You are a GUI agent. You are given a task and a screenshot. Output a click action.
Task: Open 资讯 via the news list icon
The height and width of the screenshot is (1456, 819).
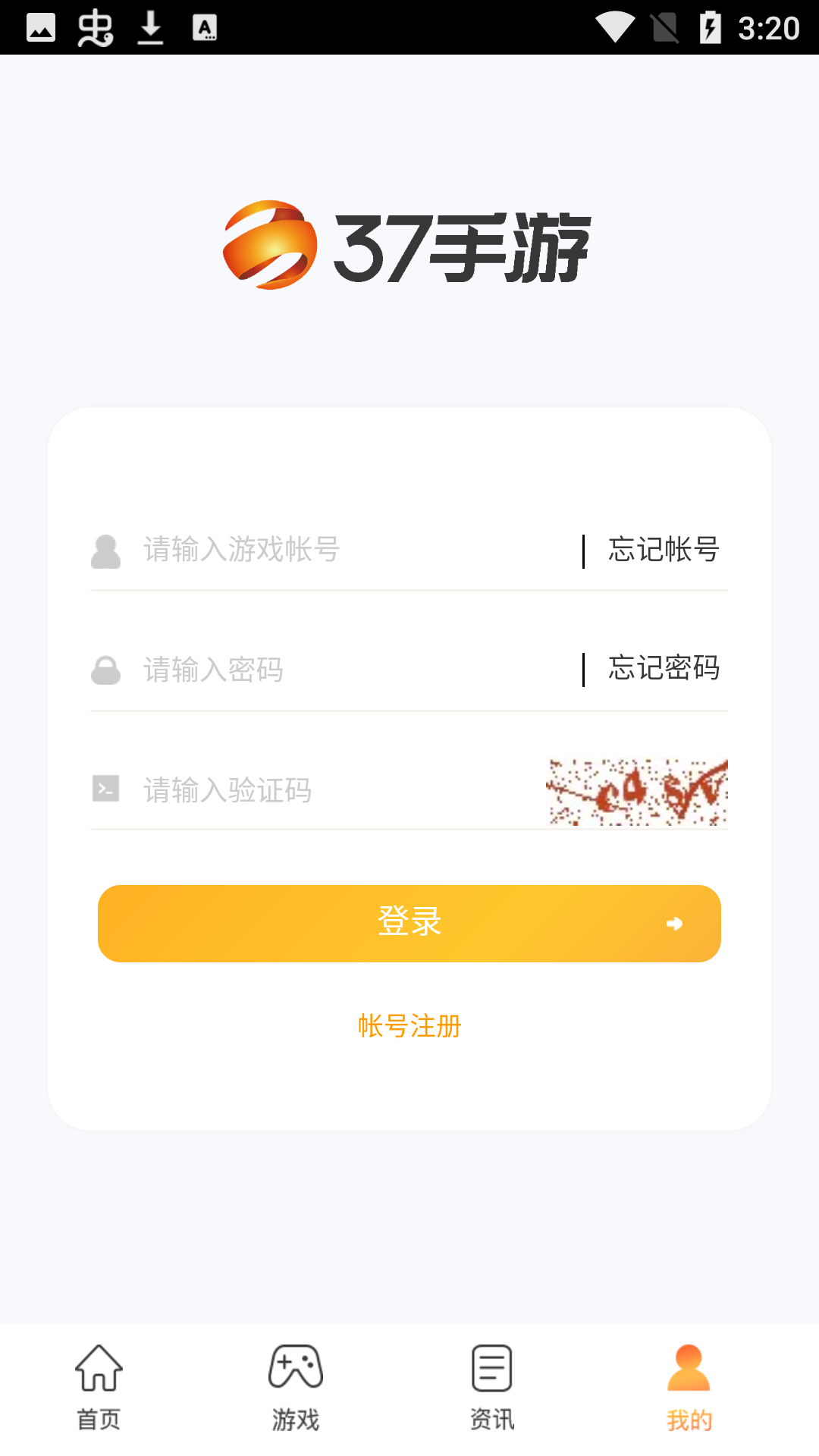pyautogui.click(x=491, y=1363)
